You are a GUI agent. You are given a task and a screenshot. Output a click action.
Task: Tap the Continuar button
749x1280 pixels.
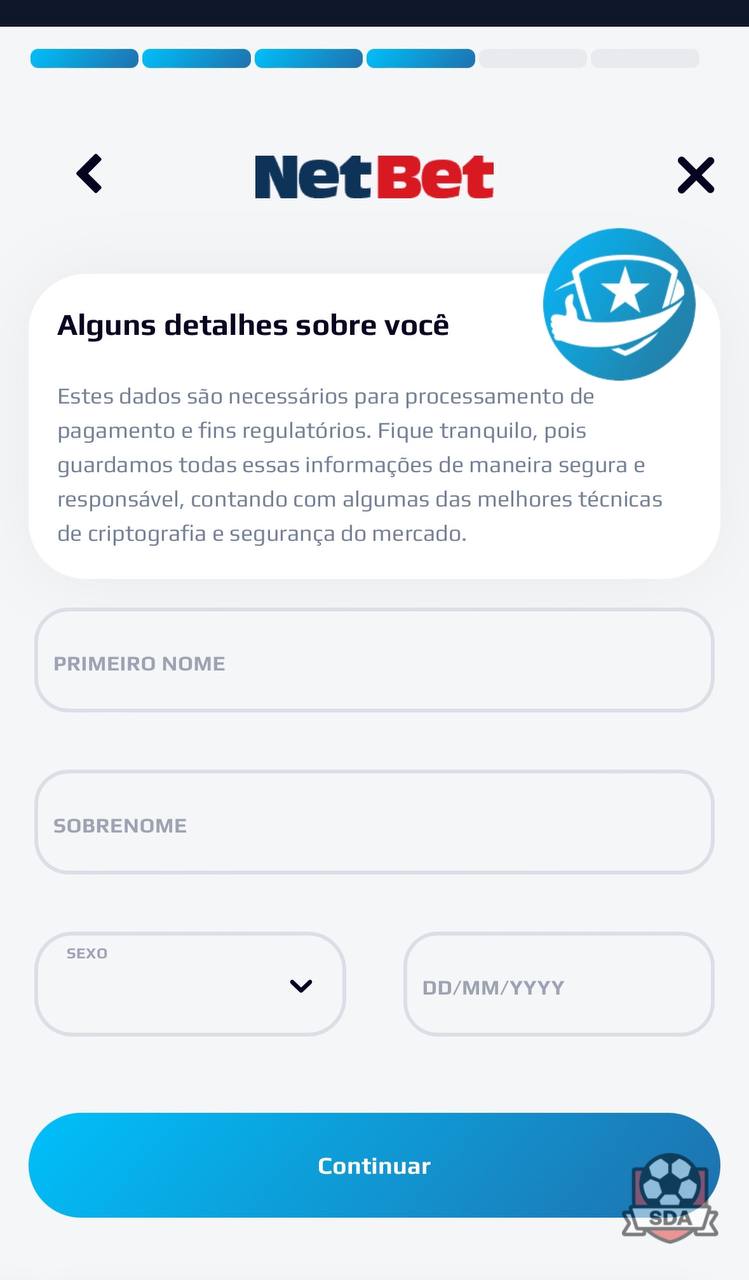pos(374,1165)
